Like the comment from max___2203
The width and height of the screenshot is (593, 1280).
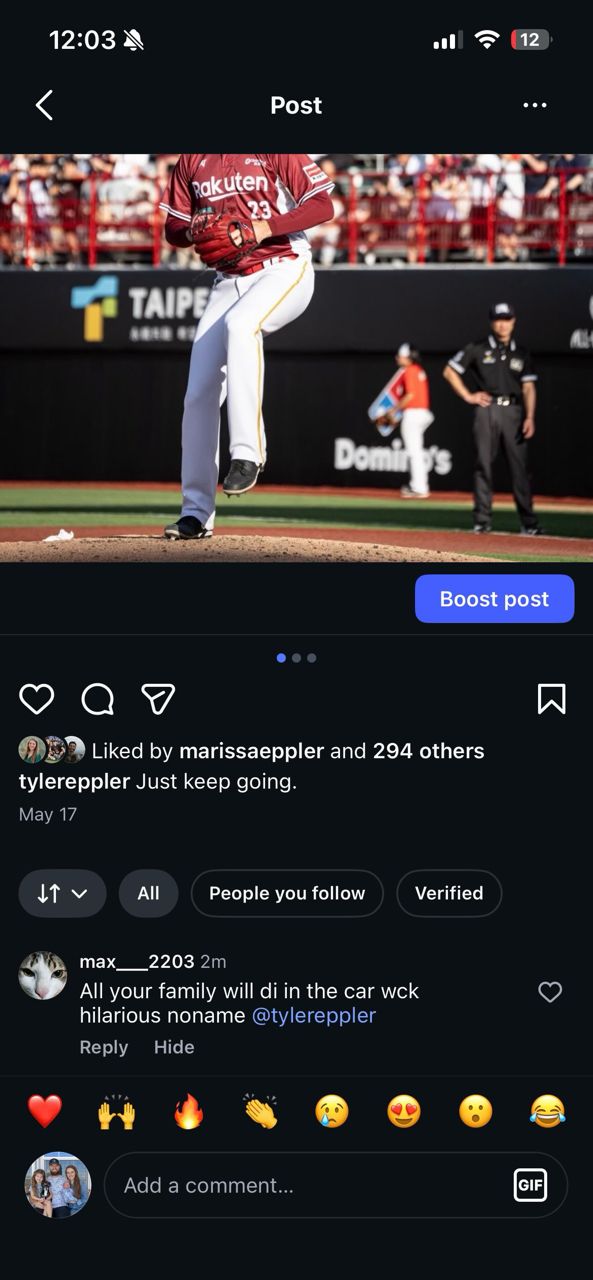click(550, 992)
